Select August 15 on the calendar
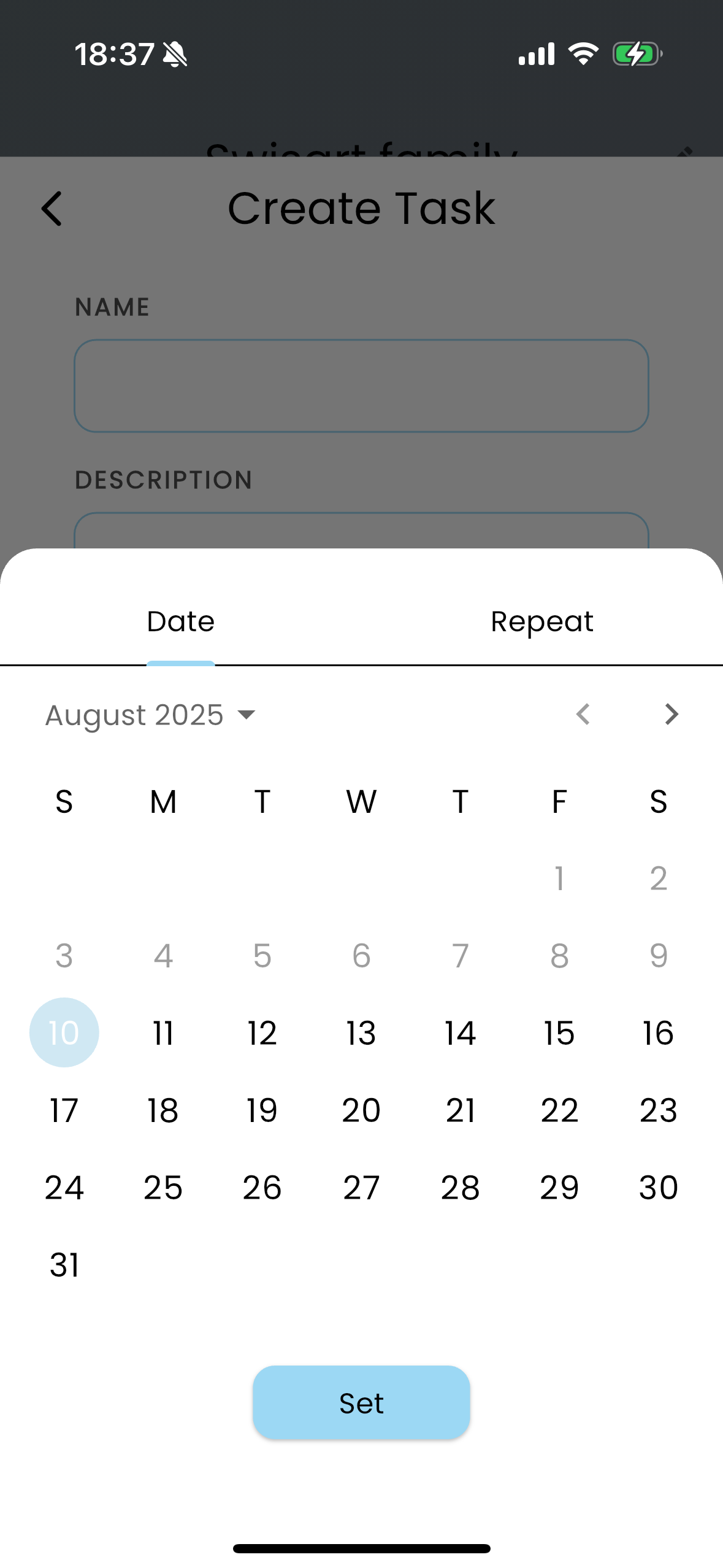The width and height of the screenshot is (723, 1568). tap(559, 1032)
